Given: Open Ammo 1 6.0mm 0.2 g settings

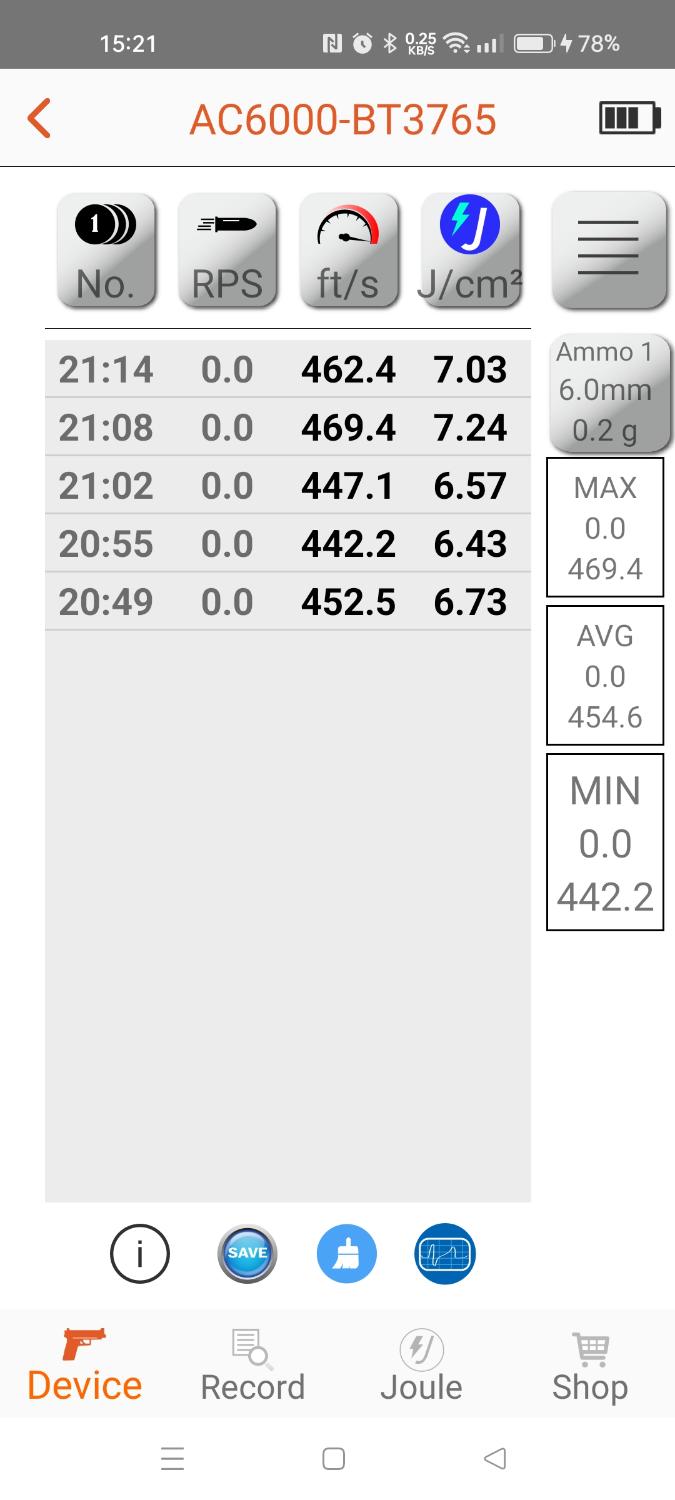Looking at the screenshot, I should coord(606,391).
